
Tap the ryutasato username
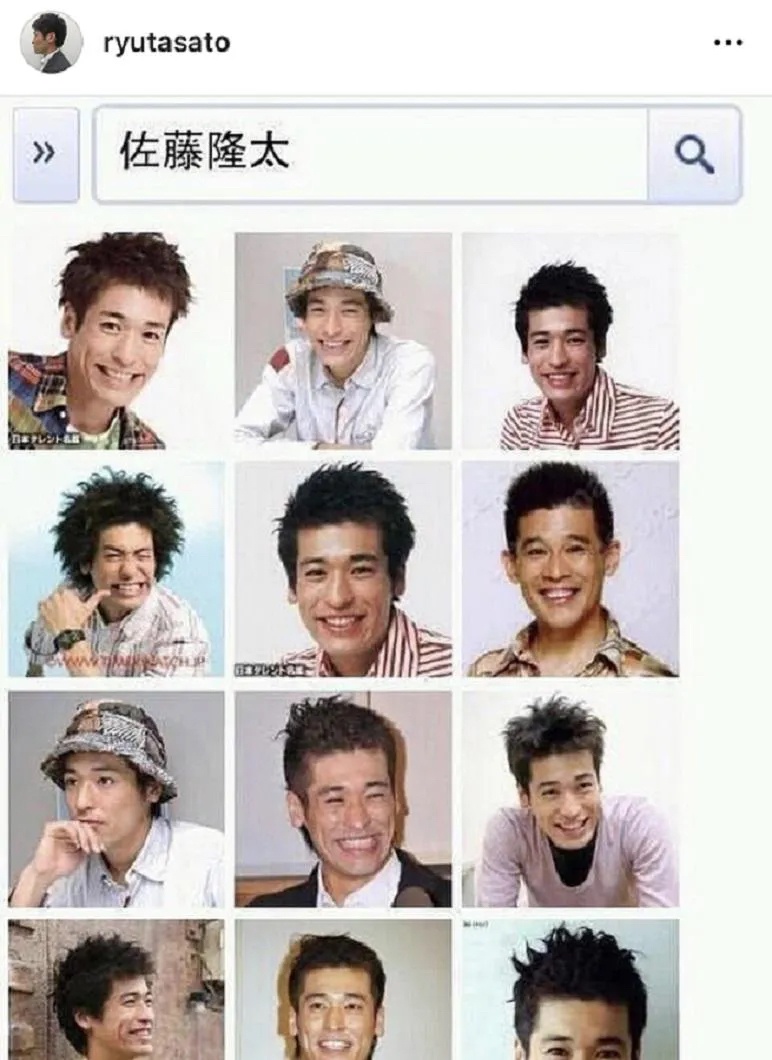(x=166, y=43)
